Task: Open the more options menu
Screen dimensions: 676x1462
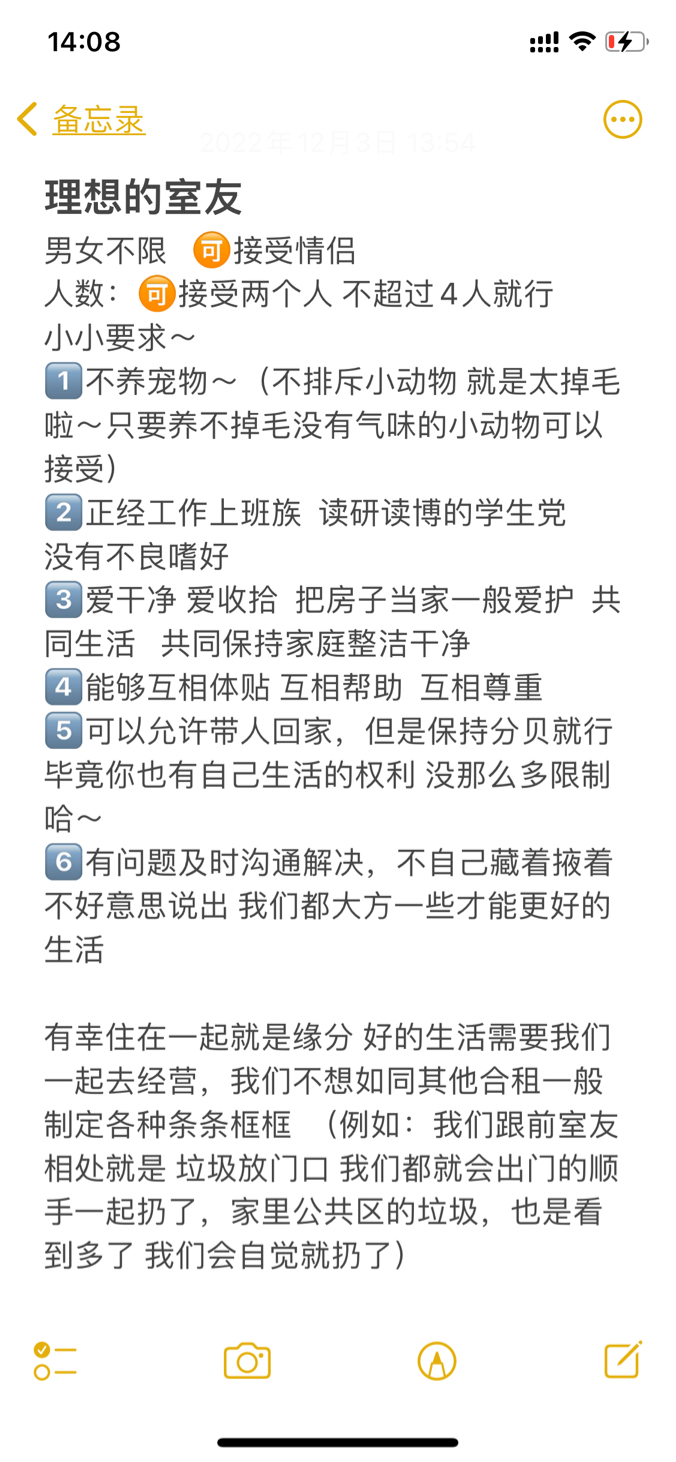Action: (622, 120)
